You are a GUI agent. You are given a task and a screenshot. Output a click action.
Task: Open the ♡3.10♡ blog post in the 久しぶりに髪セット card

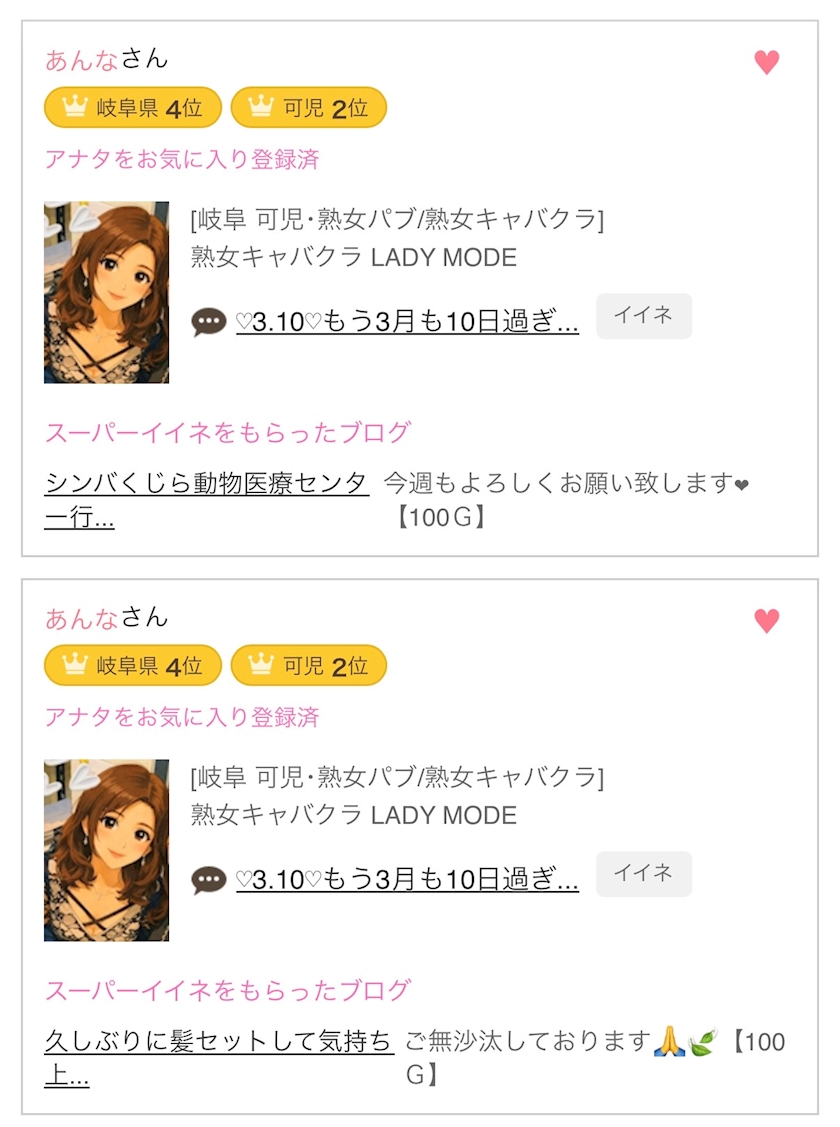pyautogui.click(x=407, y=880)
